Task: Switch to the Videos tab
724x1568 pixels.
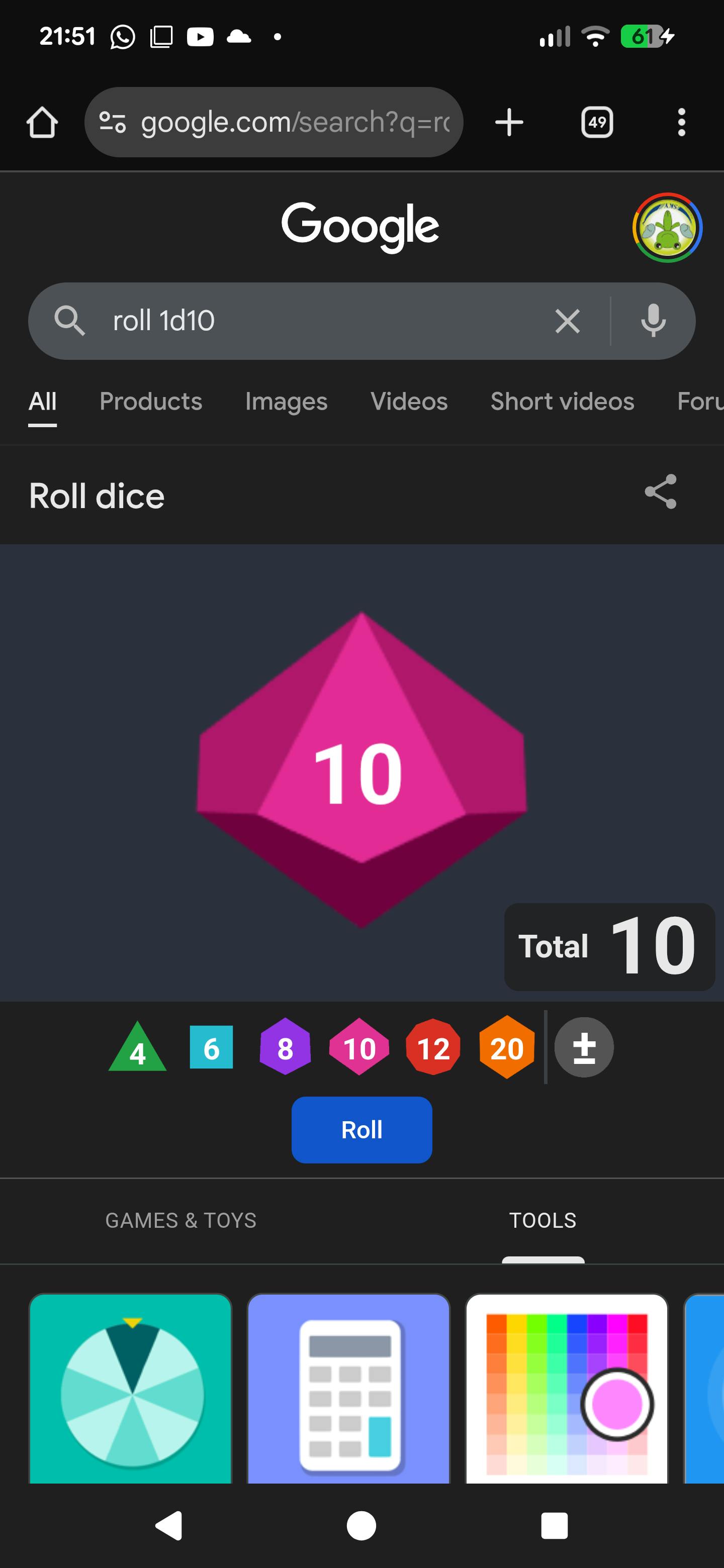Action: pos(409,401)
